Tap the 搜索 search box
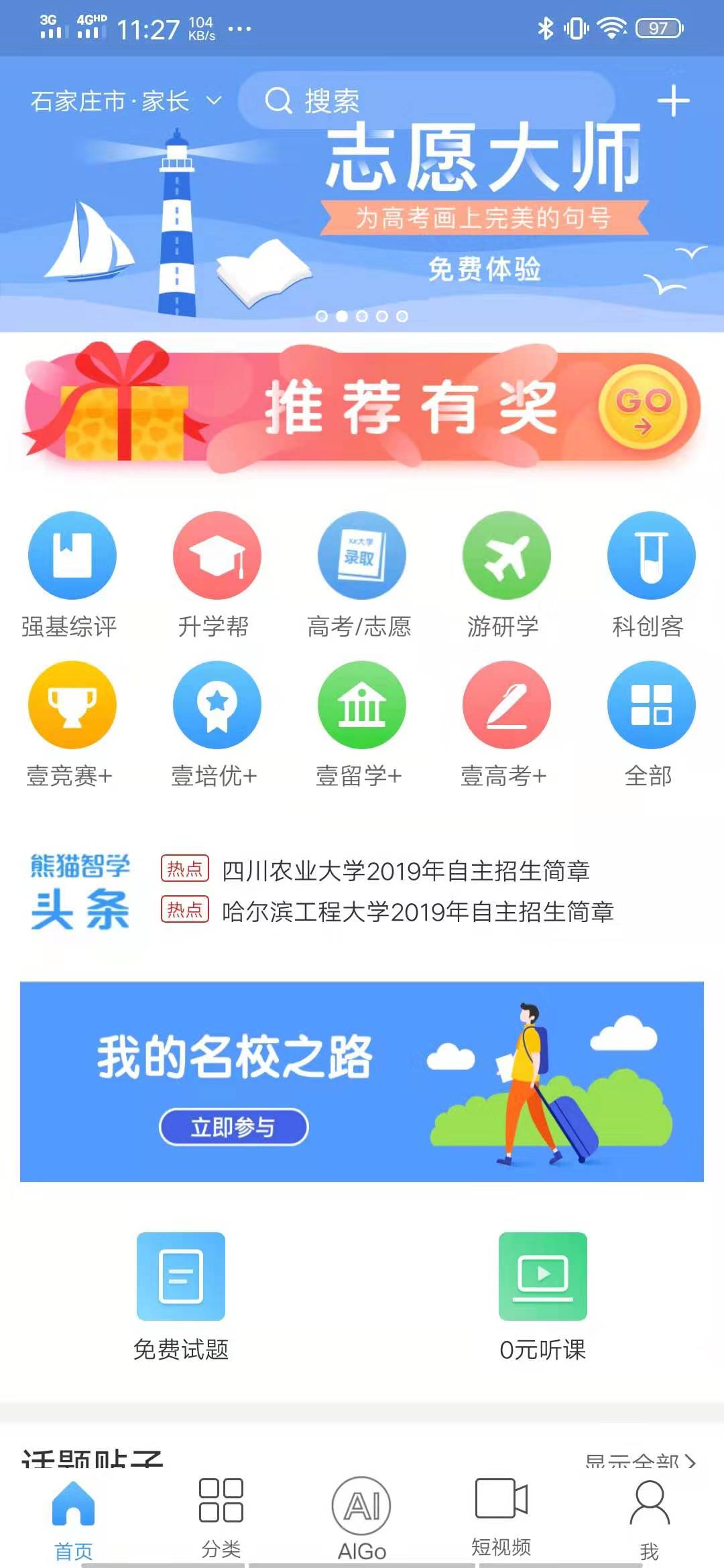This screenshot has width=724, height=1568. coord(426,101)
